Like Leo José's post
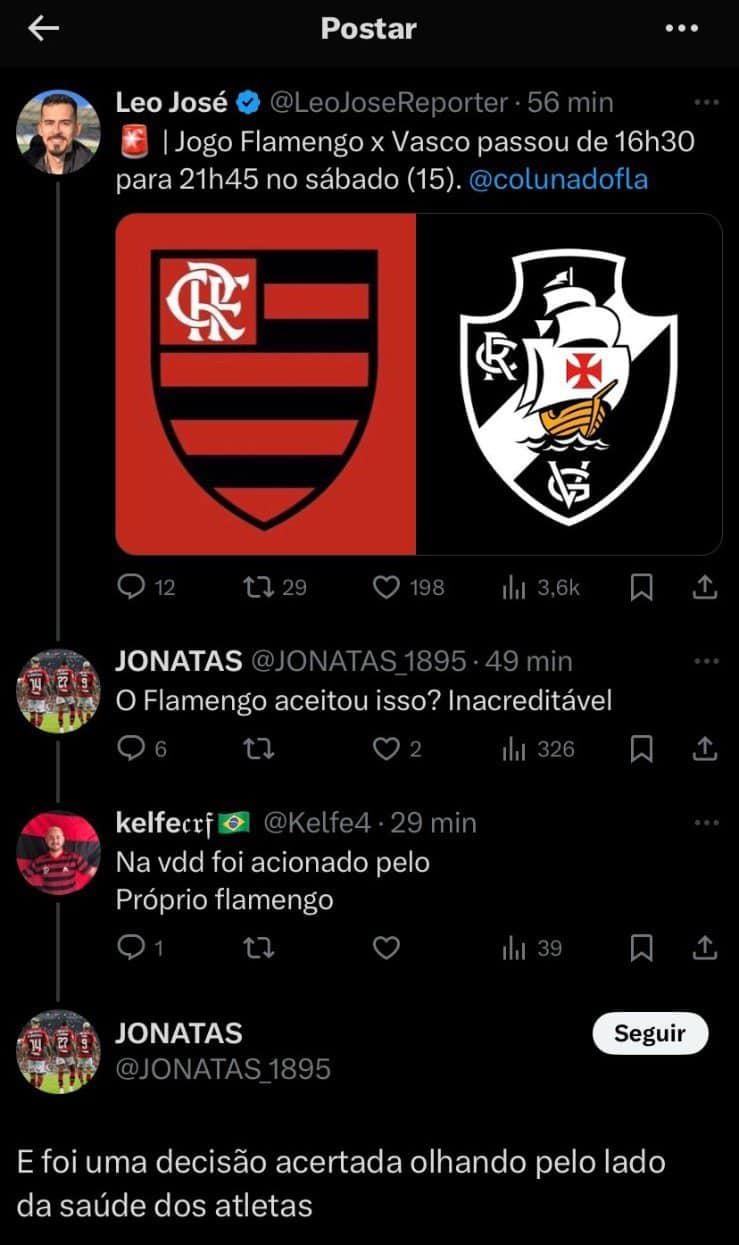 (x=386, y=587)
